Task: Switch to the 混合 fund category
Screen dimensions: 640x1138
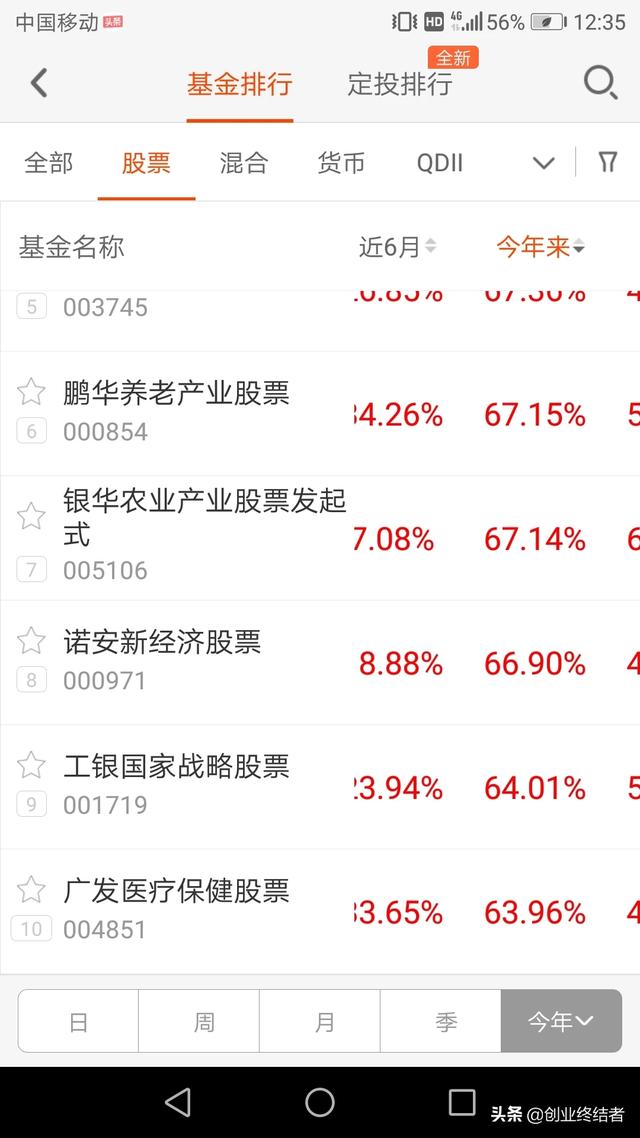Action: coord(244,163)
